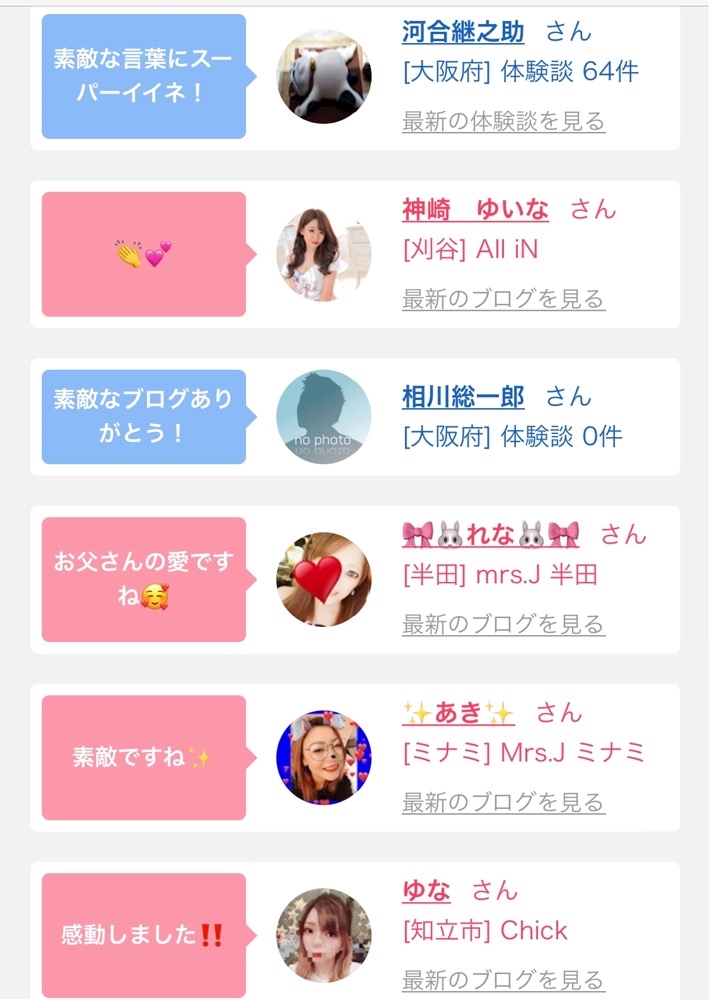The image size is (709, 1000).
Task: View れな's 最新のブログを見る link
Action: coord(504,624)
